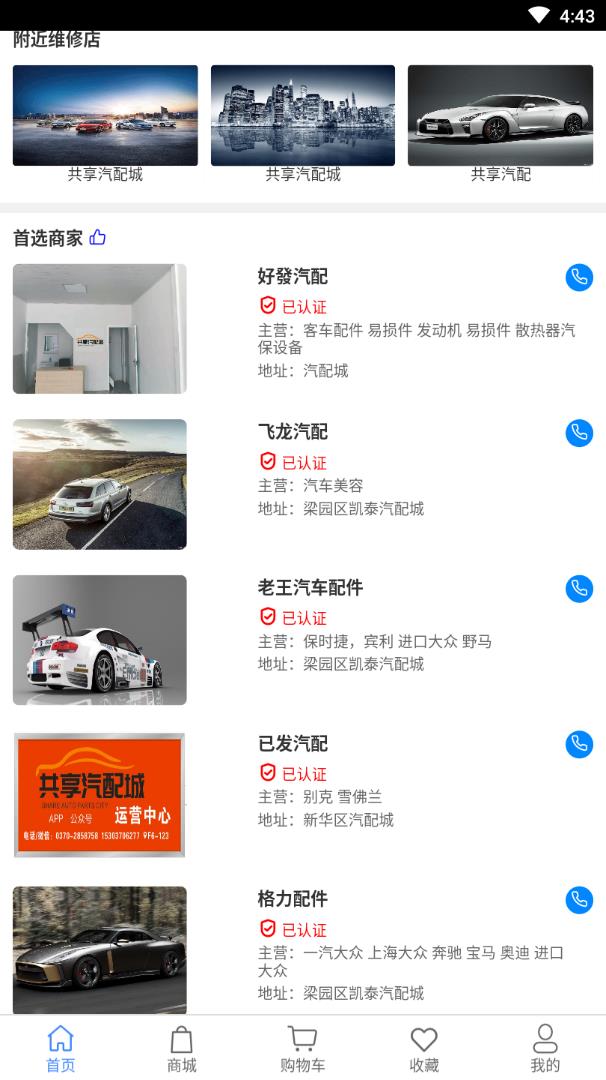This screenshot has width=606, height=1080.
Task: Call the 已发汽配 merchant
Action: (579, 744)
